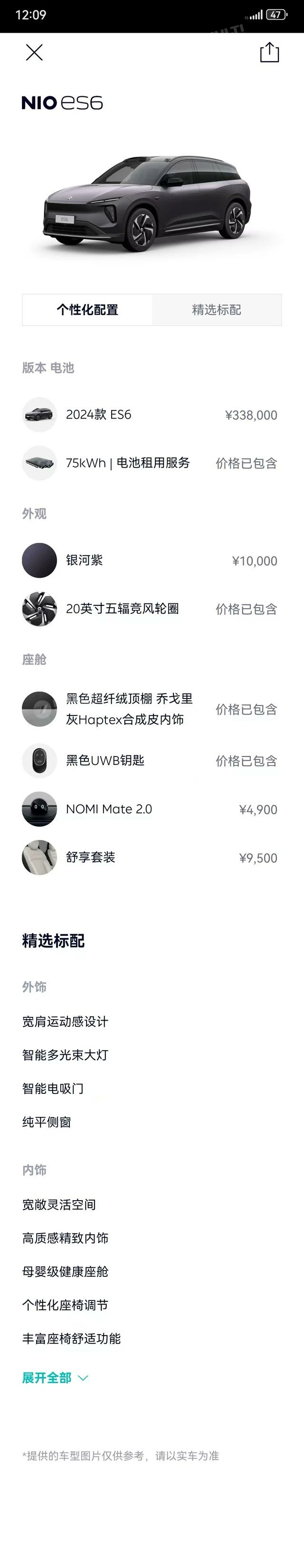Switch to the 个性化配置 tab
This screenshot has width=304, height=1568.
click(87, 310)
